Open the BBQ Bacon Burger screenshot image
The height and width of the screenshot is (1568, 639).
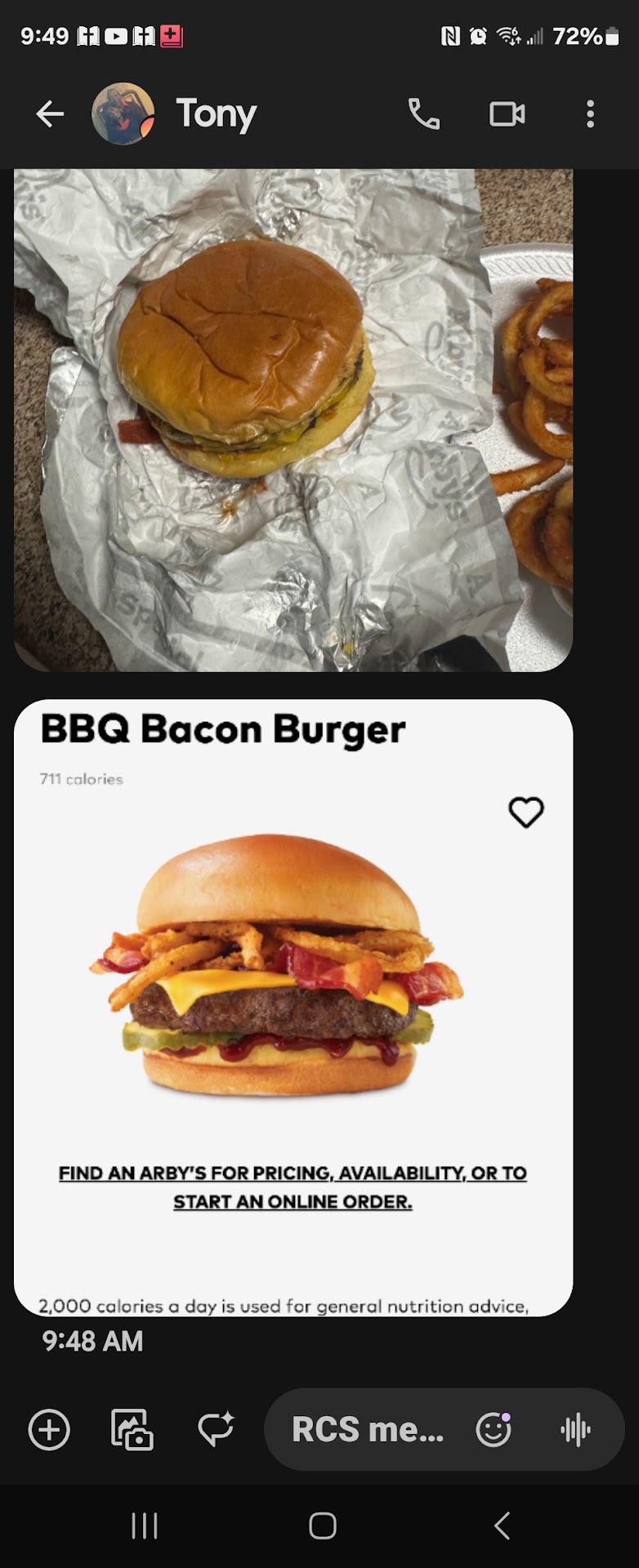[293, 1006]
